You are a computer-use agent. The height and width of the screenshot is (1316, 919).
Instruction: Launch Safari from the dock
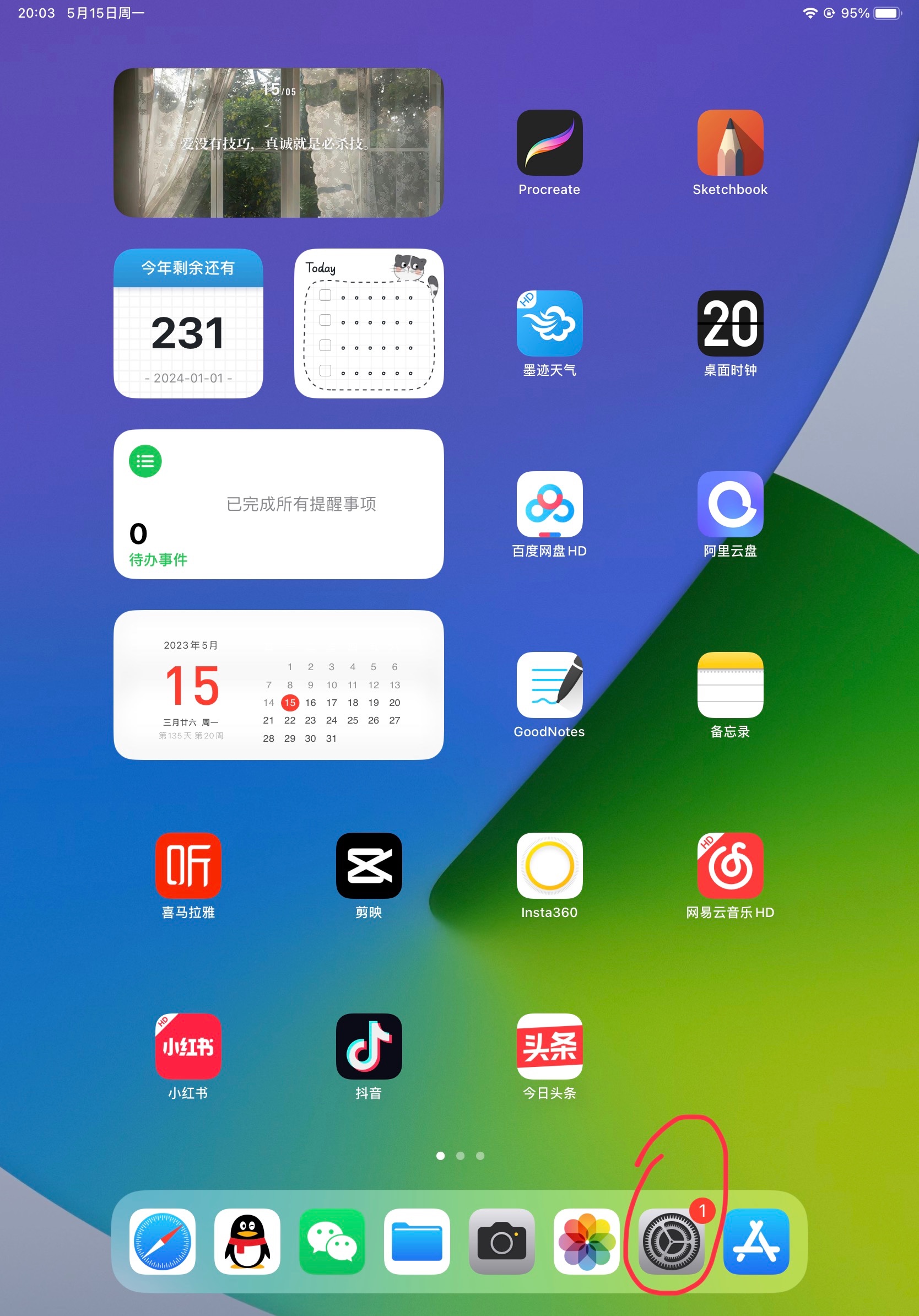click(162, 1241)
